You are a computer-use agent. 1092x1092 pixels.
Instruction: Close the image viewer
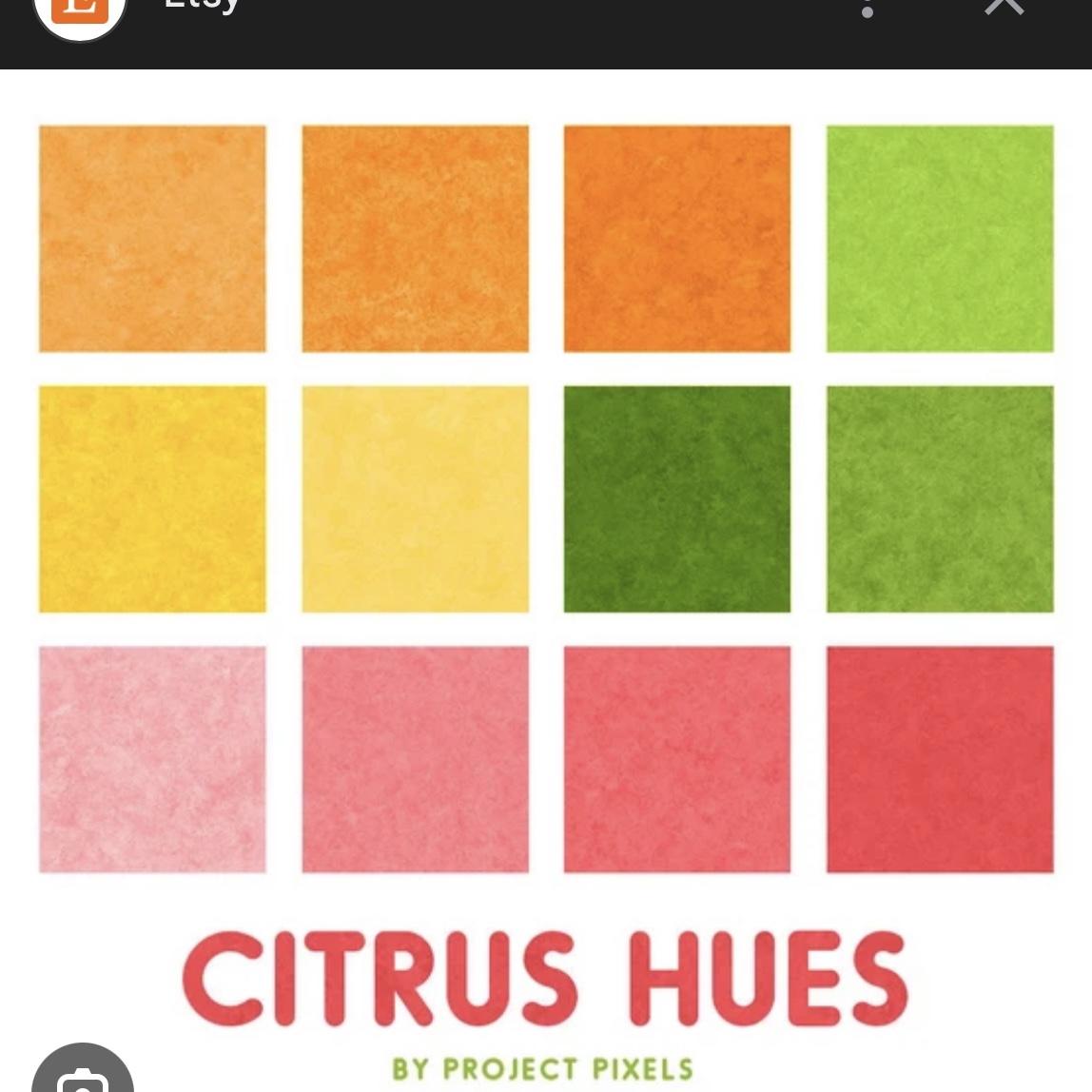point(1004,8)
